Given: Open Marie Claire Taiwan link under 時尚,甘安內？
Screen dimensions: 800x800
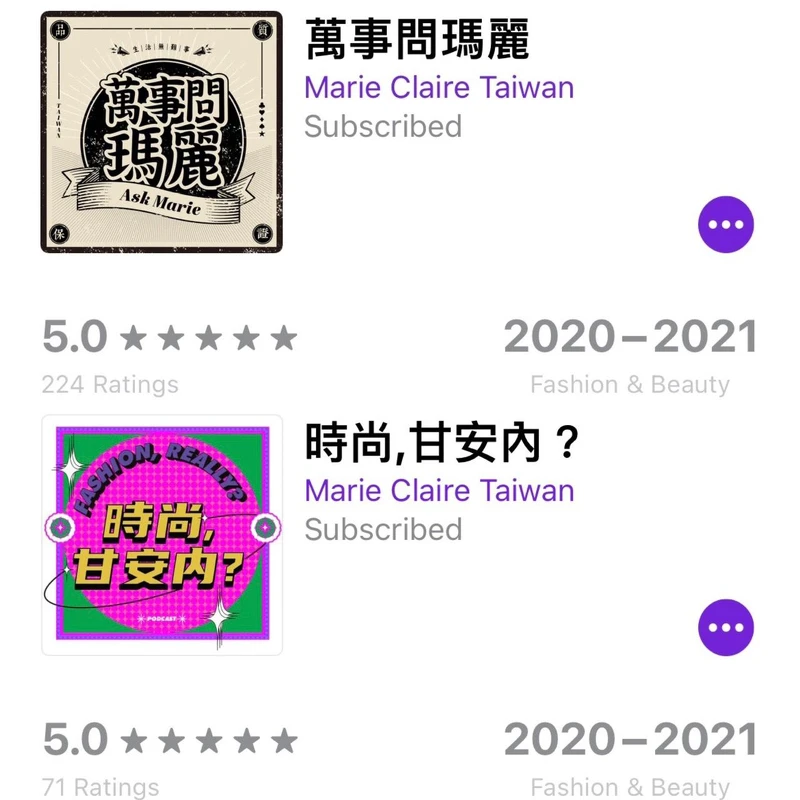Looking at the screenshot, I should (439, 491).
